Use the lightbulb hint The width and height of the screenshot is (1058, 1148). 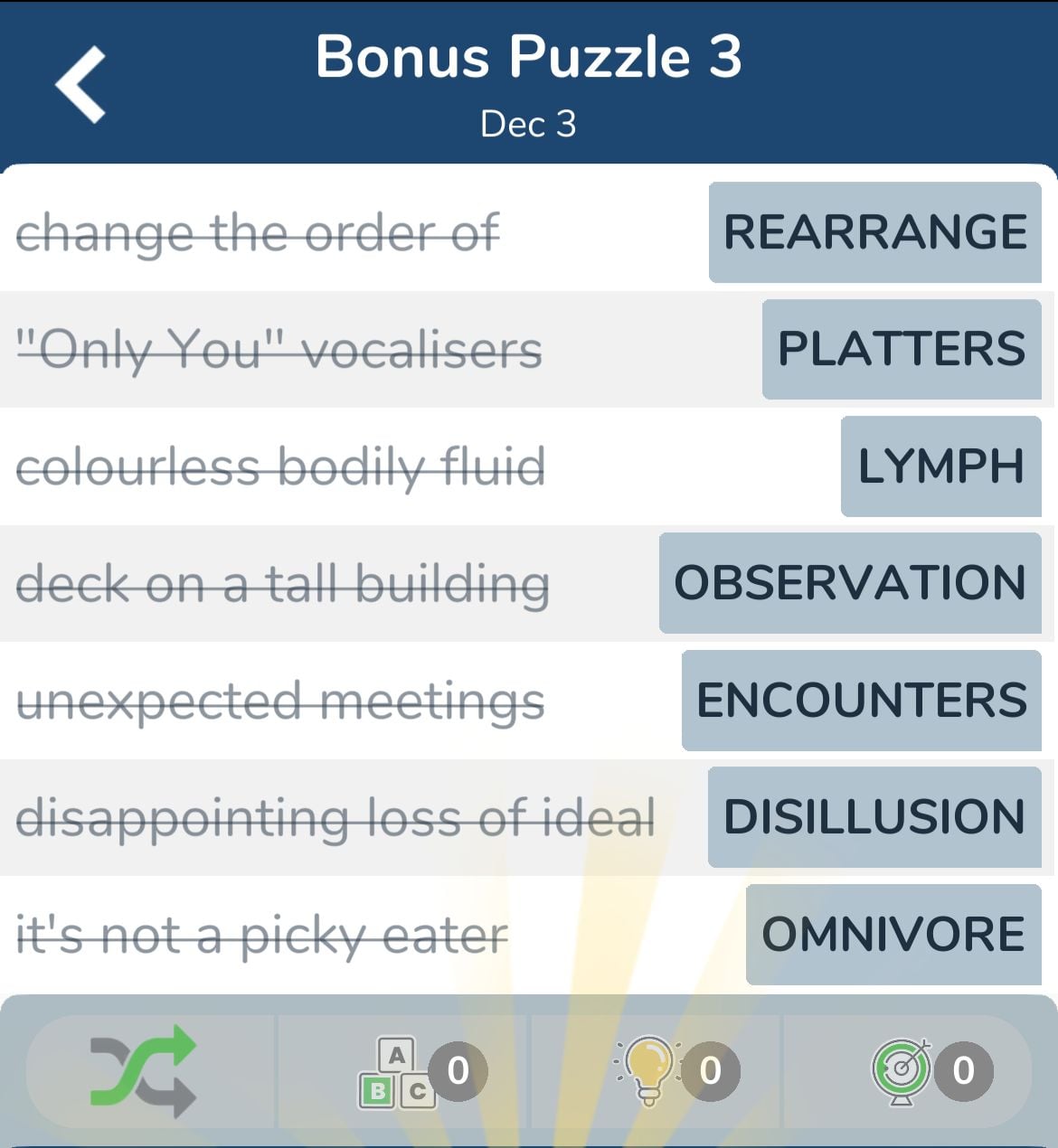click(649, 1071)
